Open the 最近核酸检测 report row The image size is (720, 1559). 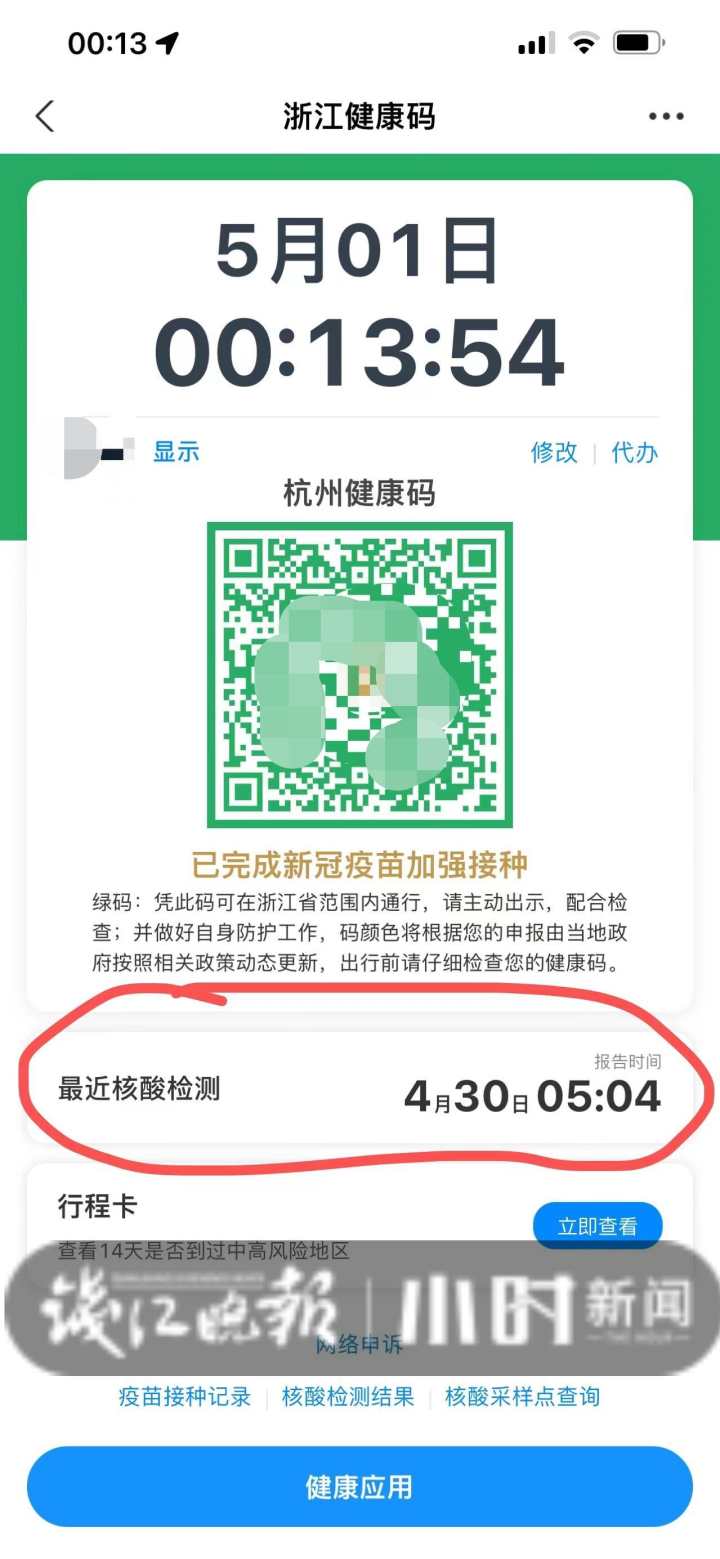pos(360,1090)
